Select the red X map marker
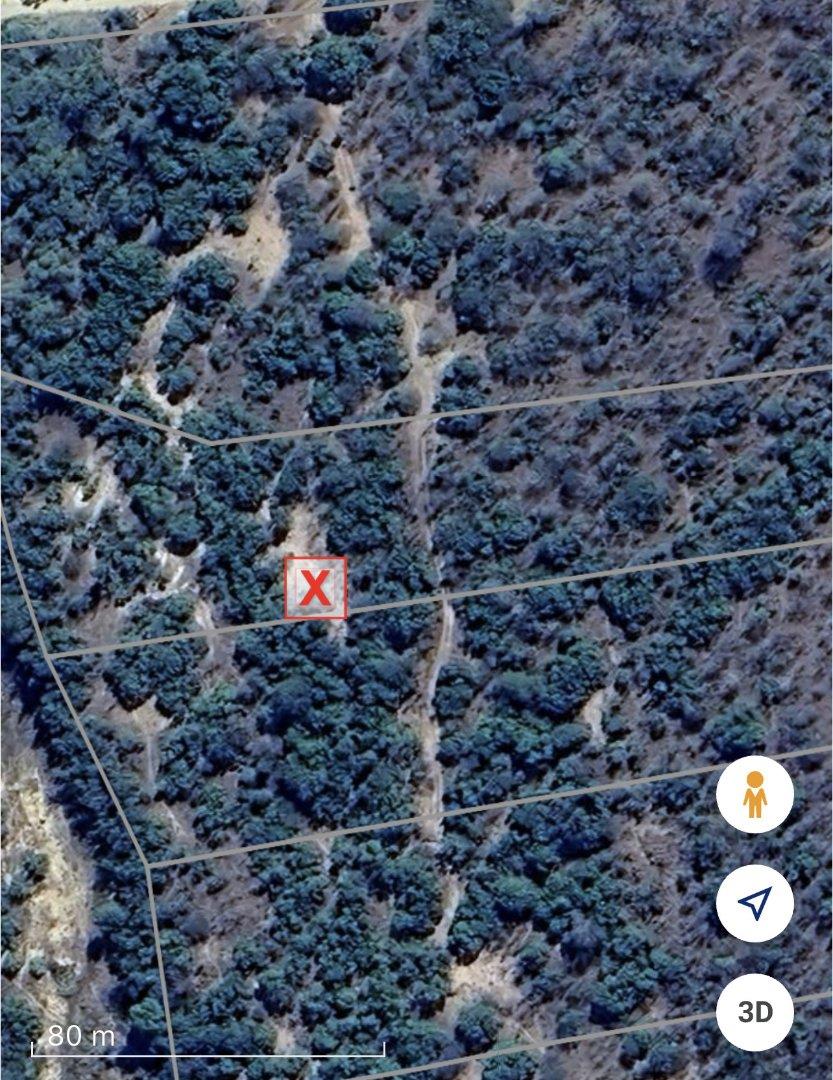This screenshot has width=833, height=1080. click(x=316, y=588)
